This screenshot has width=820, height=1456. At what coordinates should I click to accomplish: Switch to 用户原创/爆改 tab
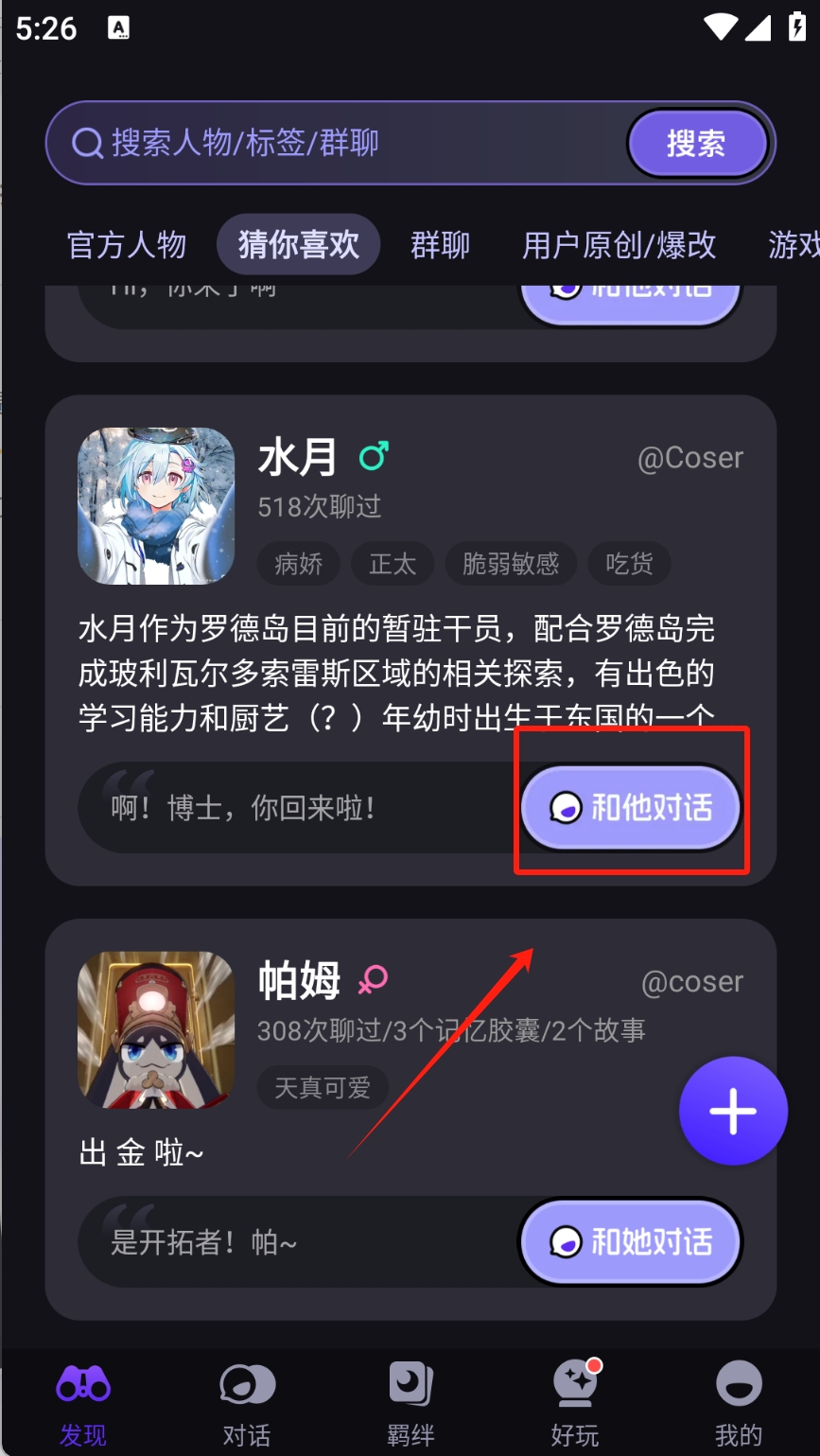click(x=619, y=245)
